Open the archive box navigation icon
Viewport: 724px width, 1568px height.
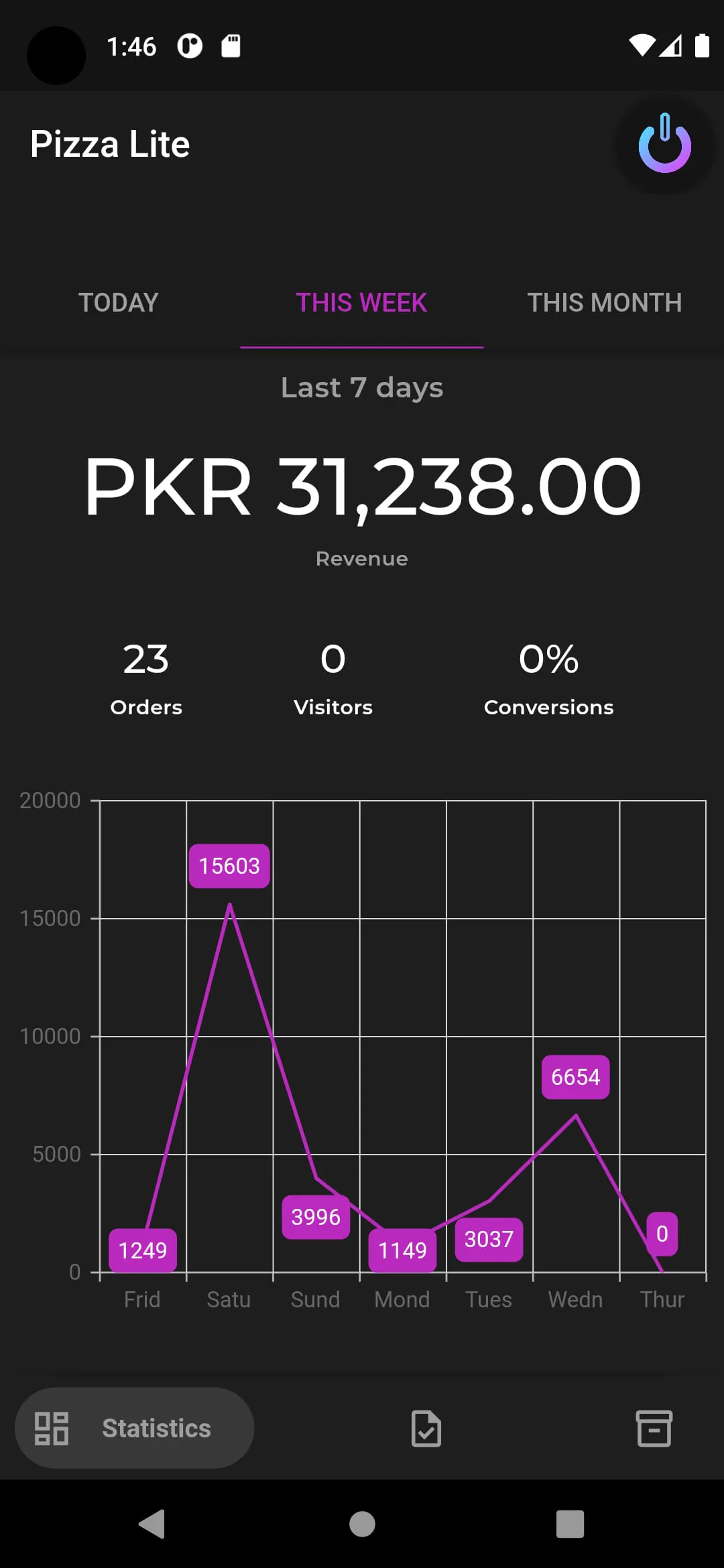tap(654, 1428)
